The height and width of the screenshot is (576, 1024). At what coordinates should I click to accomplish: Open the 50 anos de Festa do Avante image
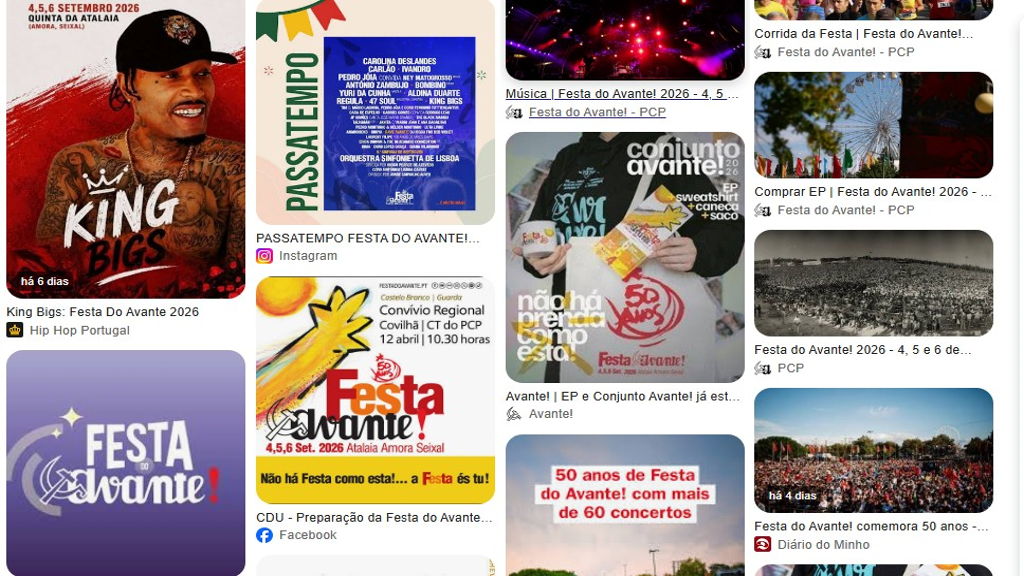[x=625, y=505]
